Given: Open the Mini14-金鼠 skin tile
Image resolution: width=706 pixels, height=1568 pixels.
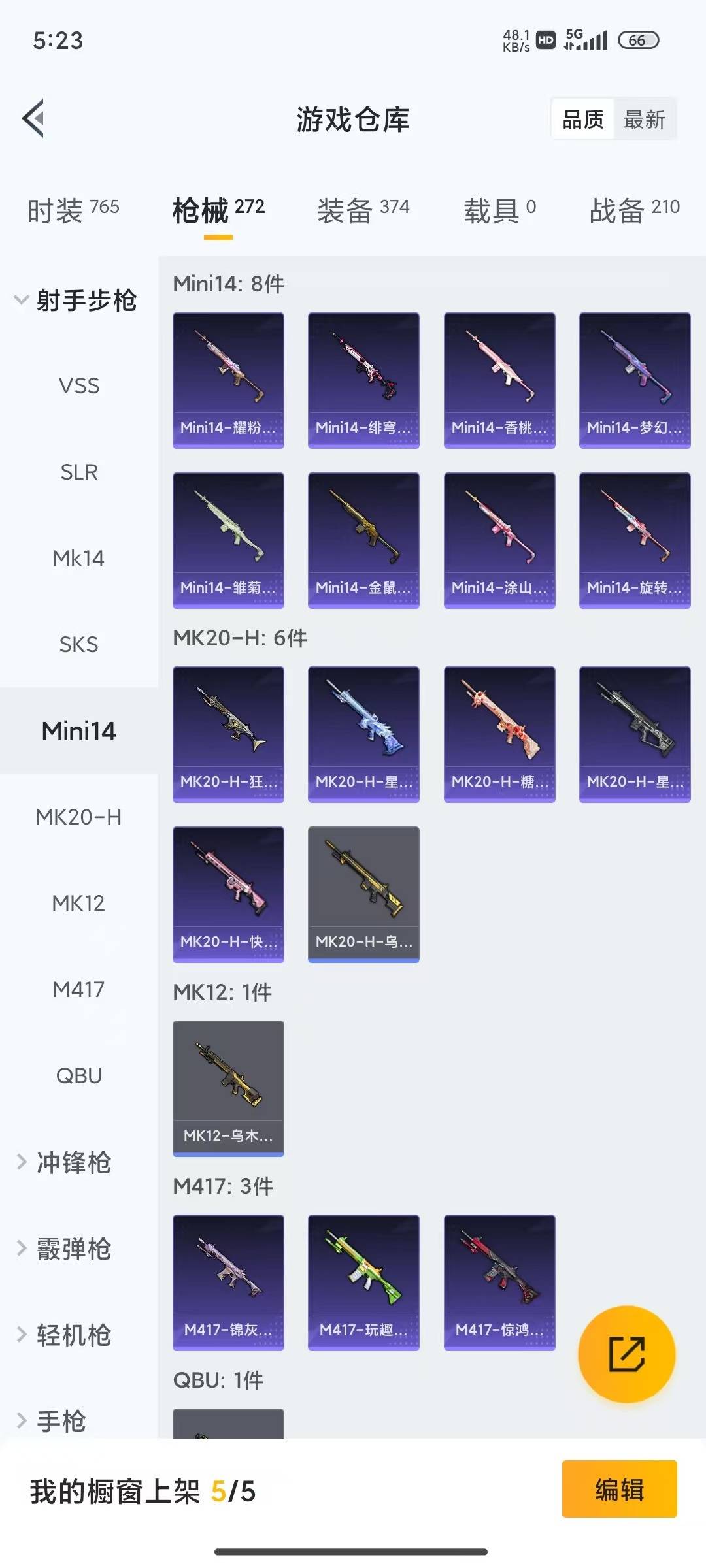Looking at the screenshot, I should (363, 540).
